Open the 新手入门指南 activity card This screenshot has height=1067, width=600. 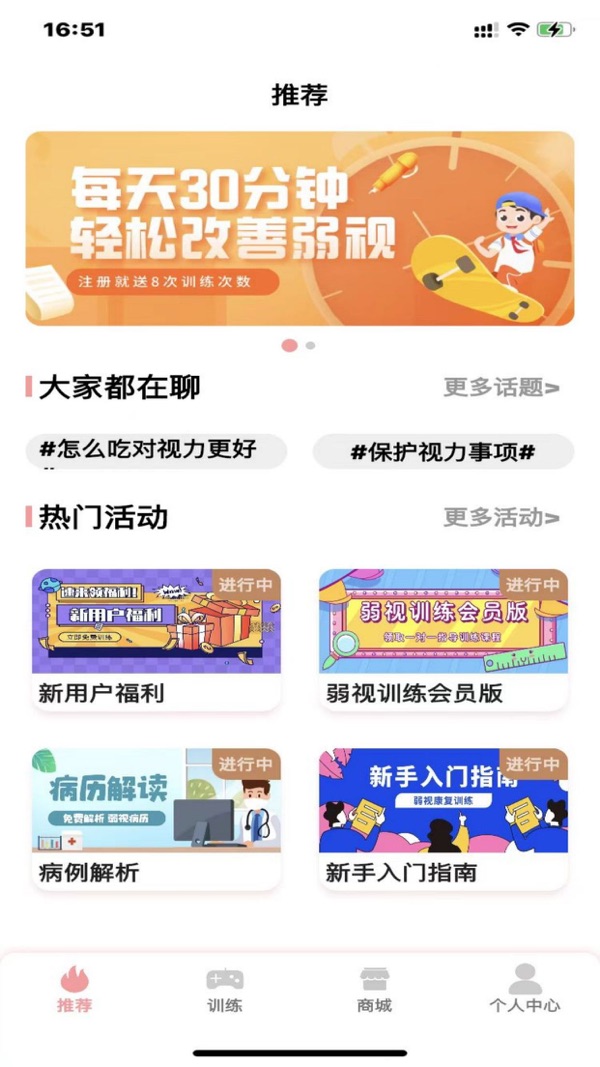point(443,818)
